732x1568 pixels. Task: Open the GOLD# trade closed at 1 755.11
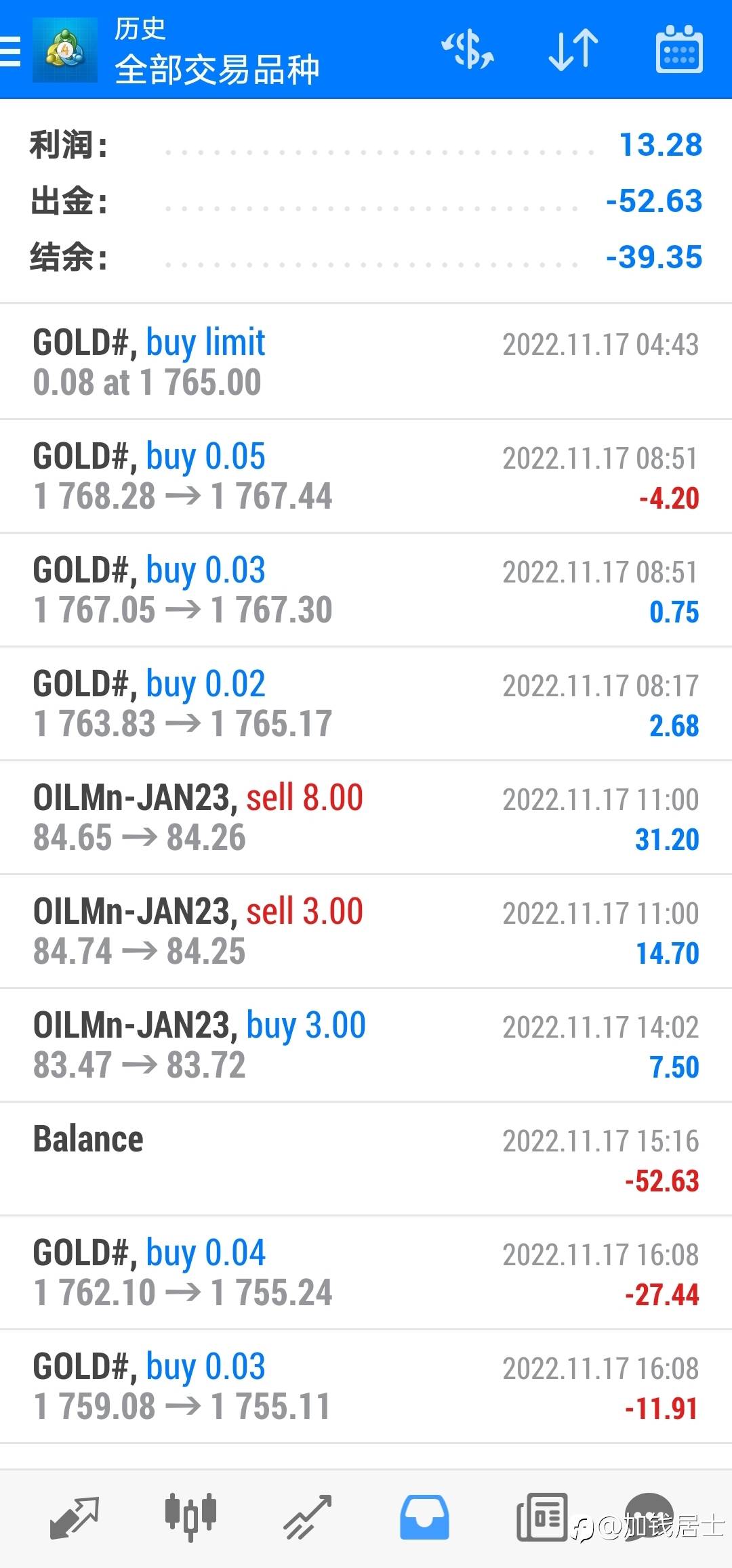(366, 1386)
